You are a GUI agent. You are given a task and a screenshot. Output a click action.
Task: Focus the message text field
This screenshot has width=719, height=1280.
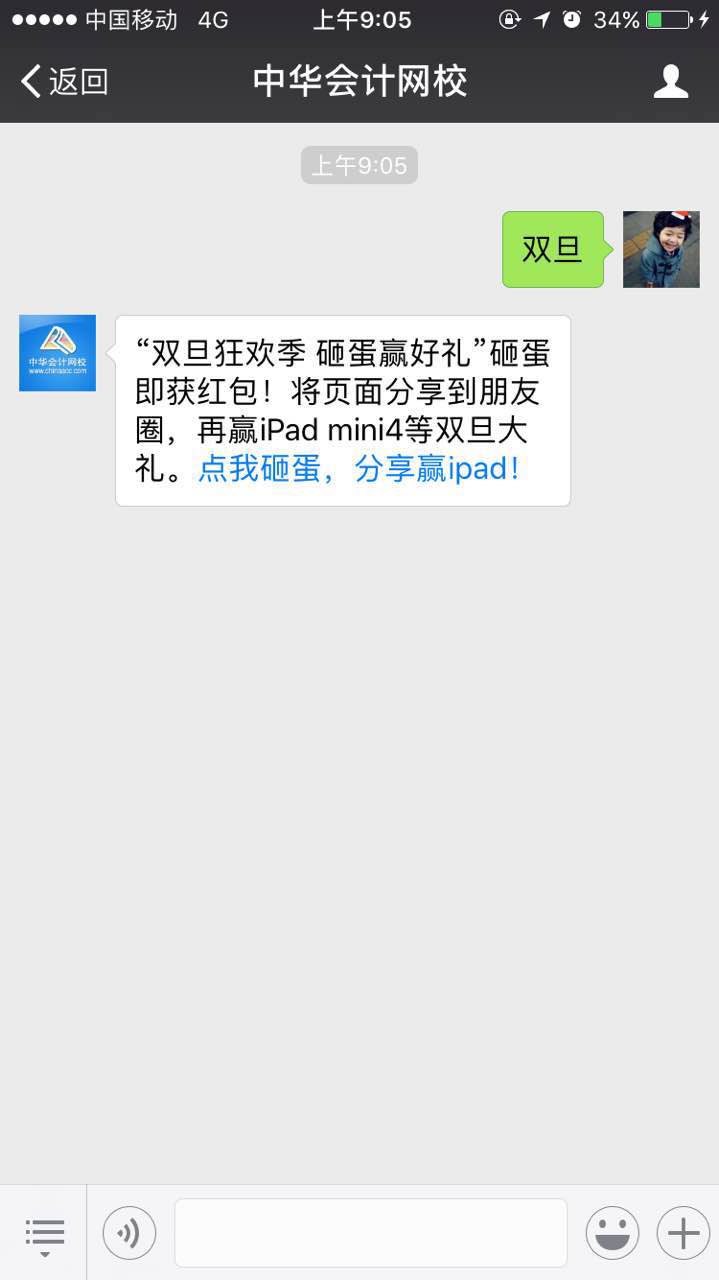[x=370, y=1233]
